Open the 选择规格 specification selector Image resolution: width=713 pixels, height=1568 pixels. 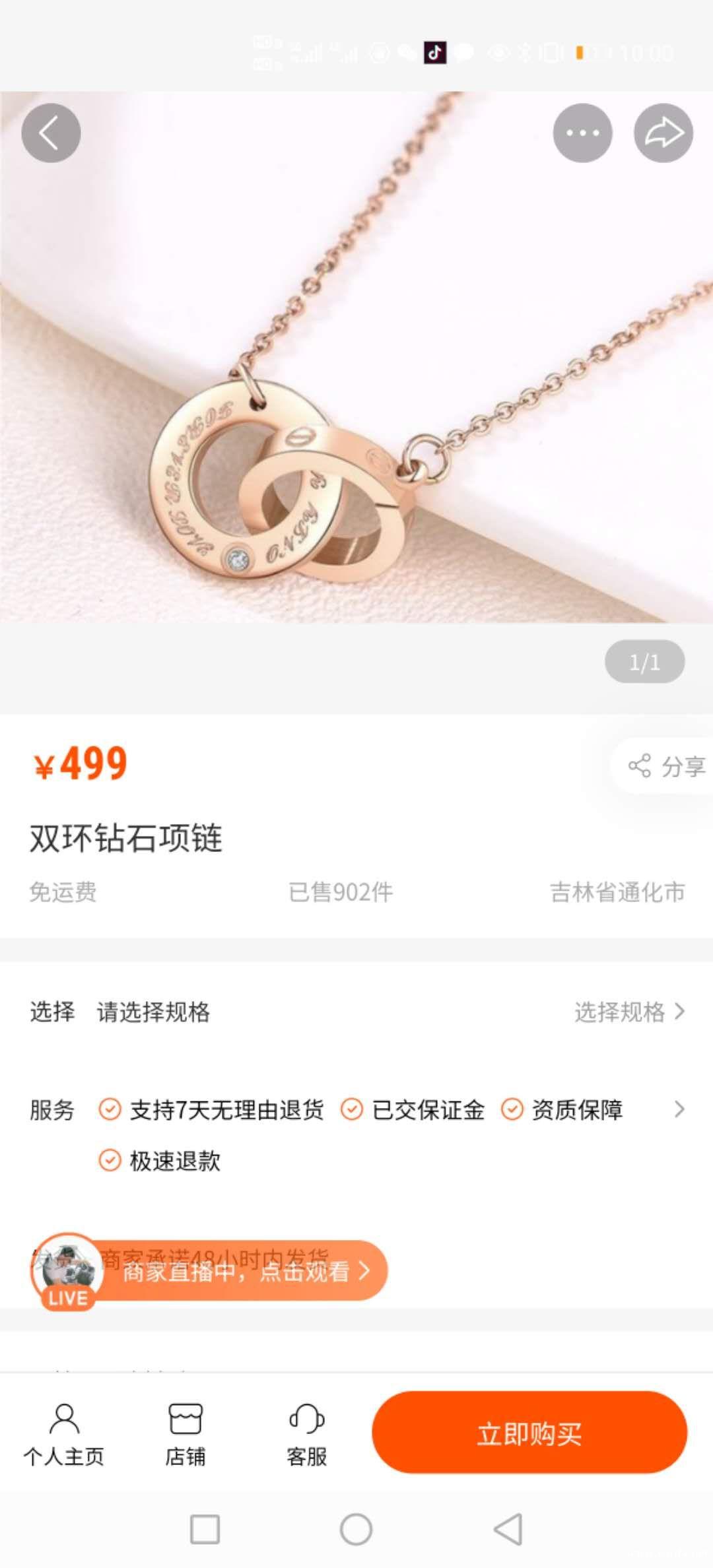pyautogui.click(x=628, y=1012)
